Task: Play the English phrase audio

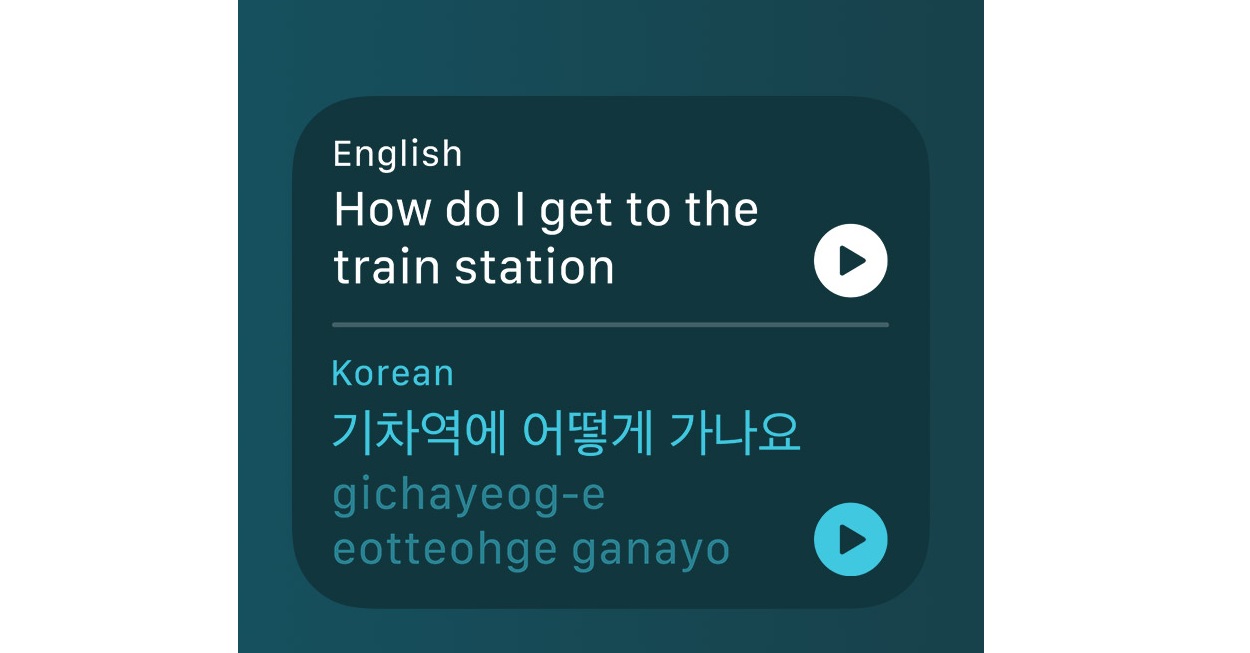Action: tap(850, 261)
